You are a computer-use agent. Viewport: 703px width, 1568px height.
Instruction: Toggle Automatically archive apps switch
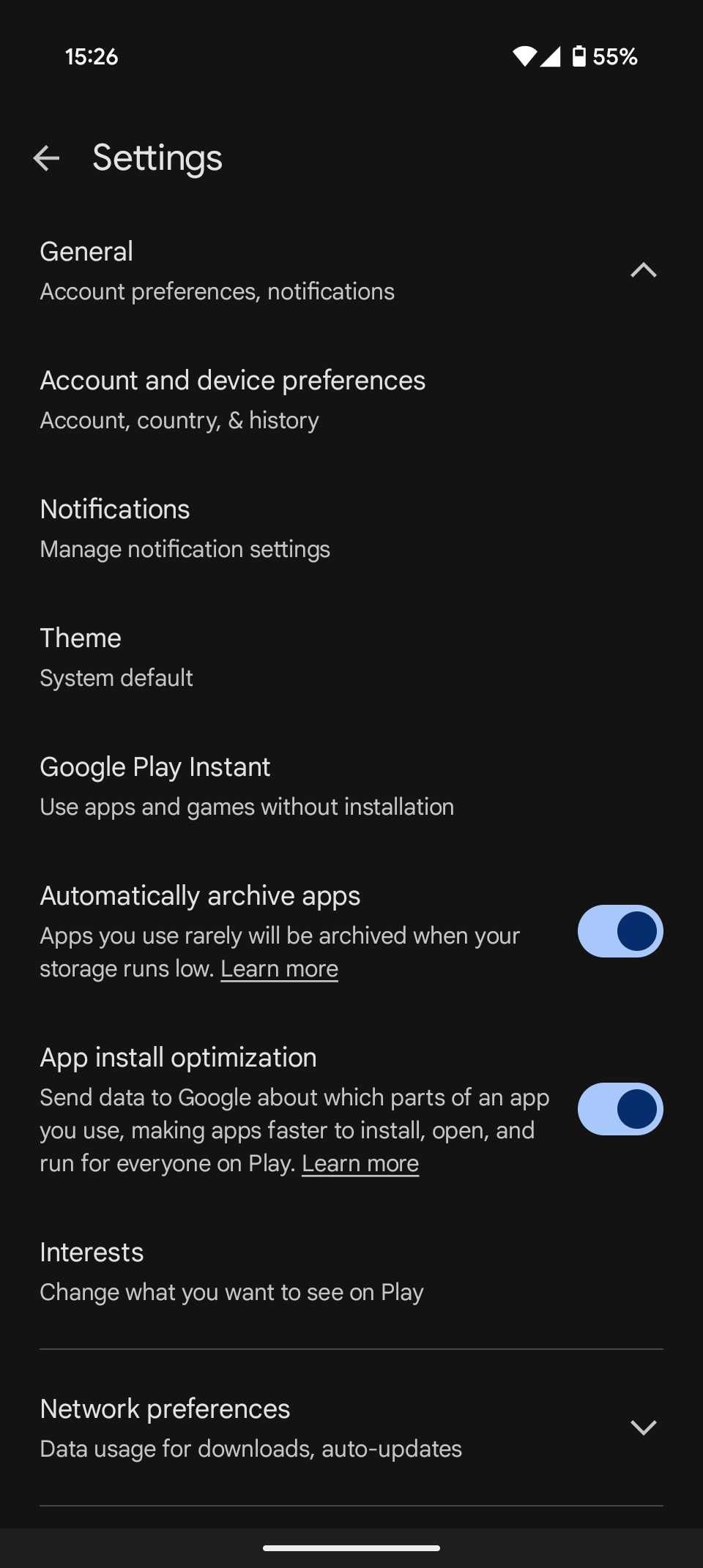(620, 931)
